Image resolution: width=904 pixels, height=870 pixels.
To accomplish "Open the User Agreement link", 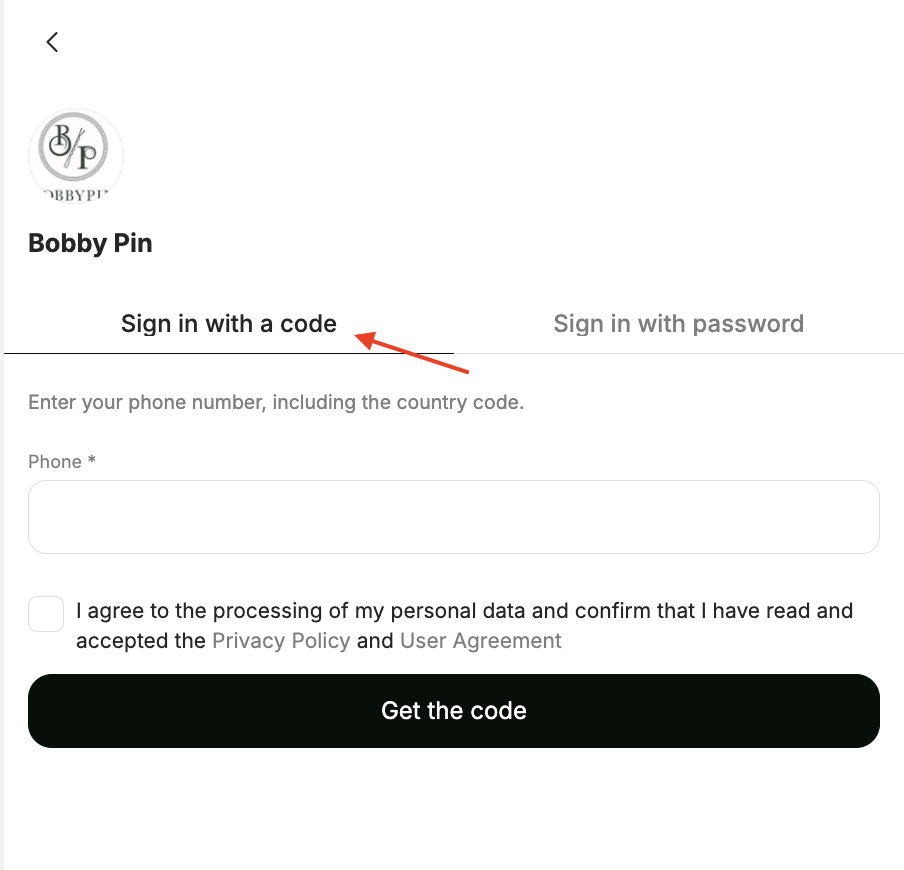I will (481, 641).
